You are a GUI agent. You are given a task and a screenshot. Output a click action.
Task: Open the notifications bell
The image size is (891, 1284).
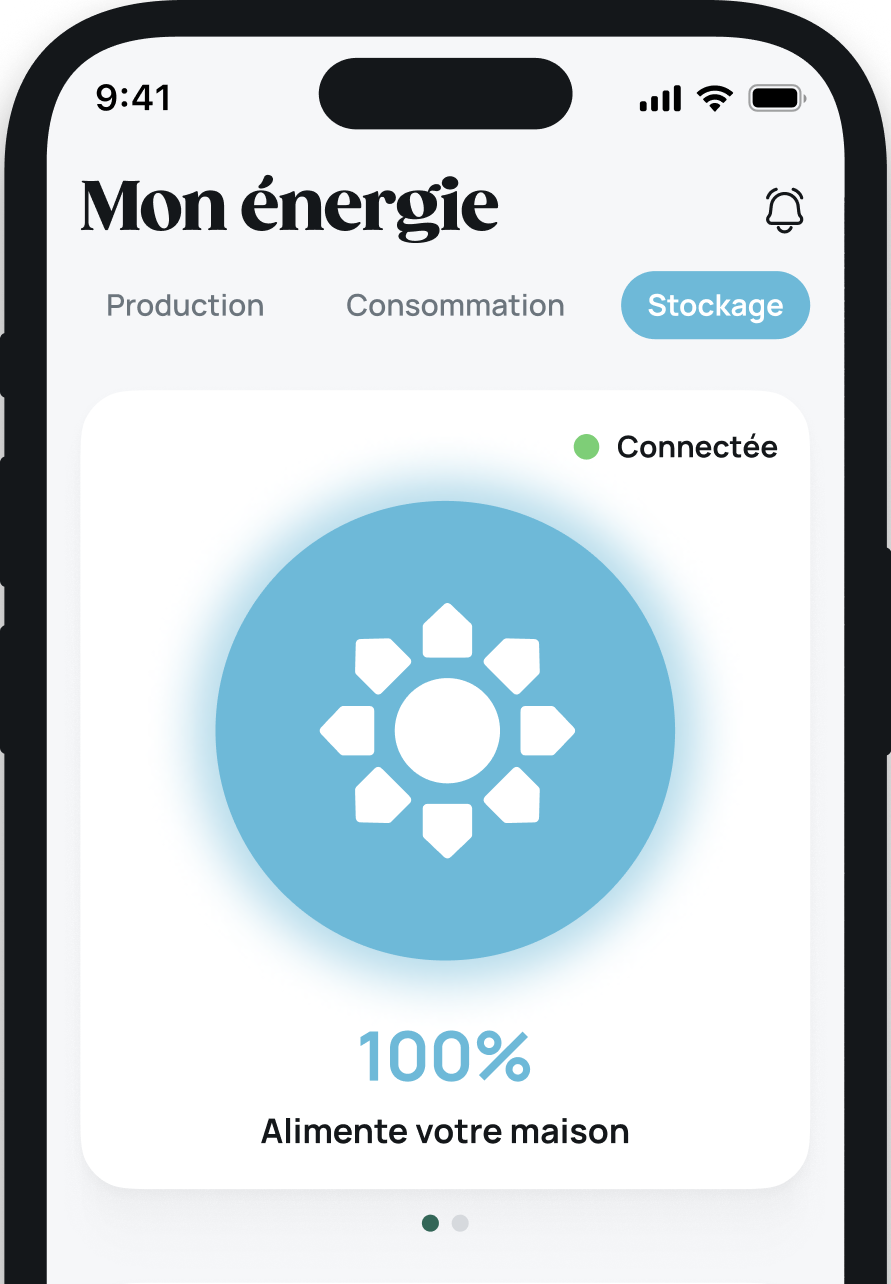tap(785, 210)
